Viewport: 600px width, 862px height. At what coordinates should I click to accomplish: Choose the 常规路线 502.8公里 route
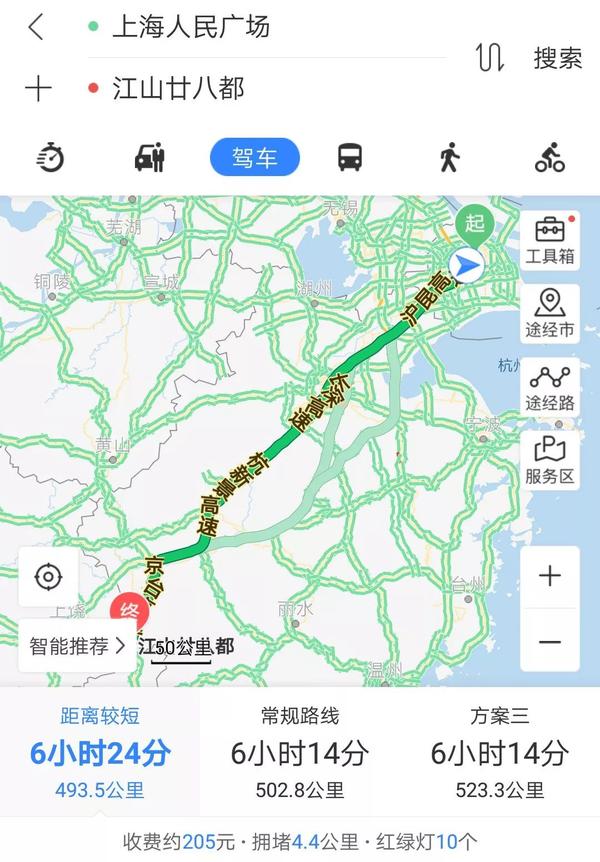point(300,752)
